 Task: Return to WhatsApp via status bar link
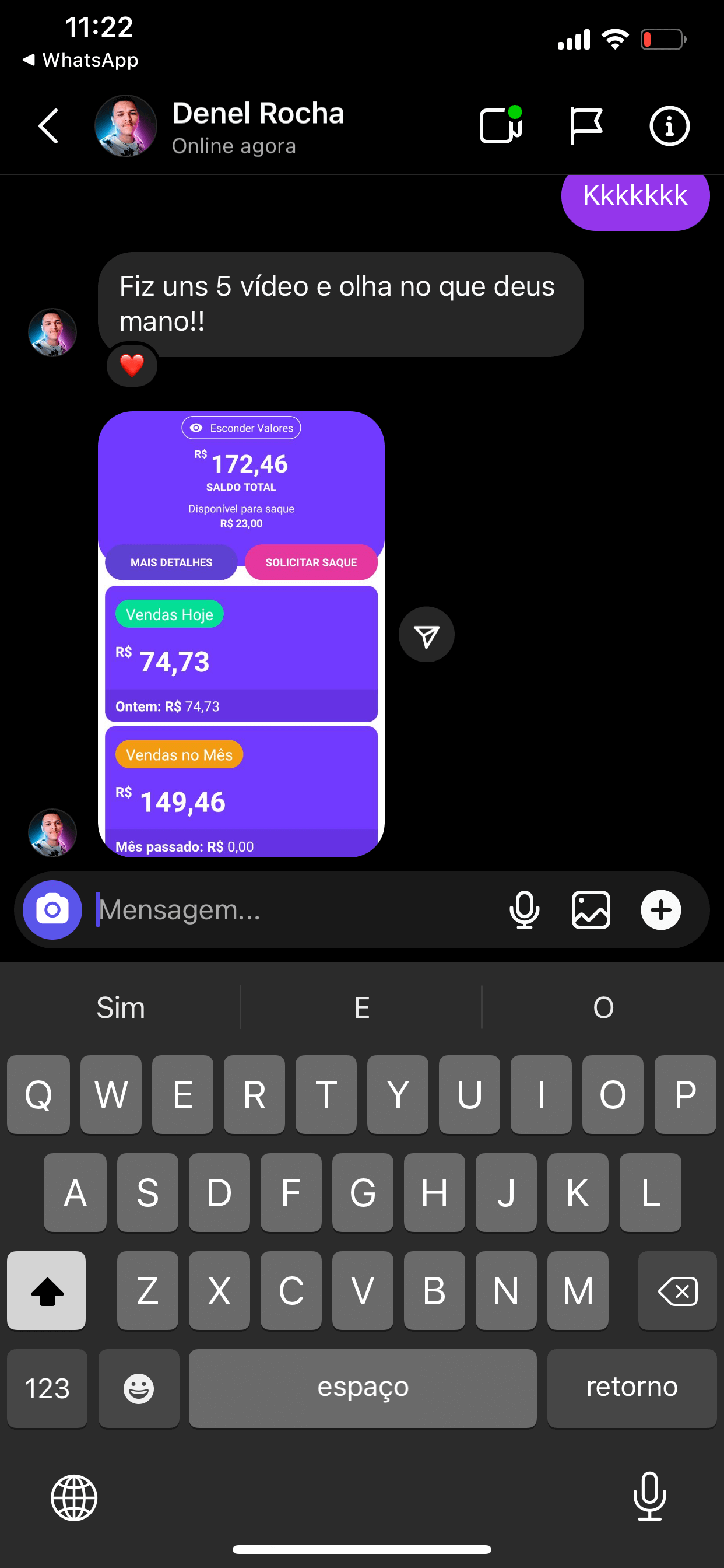coord(80,60)
